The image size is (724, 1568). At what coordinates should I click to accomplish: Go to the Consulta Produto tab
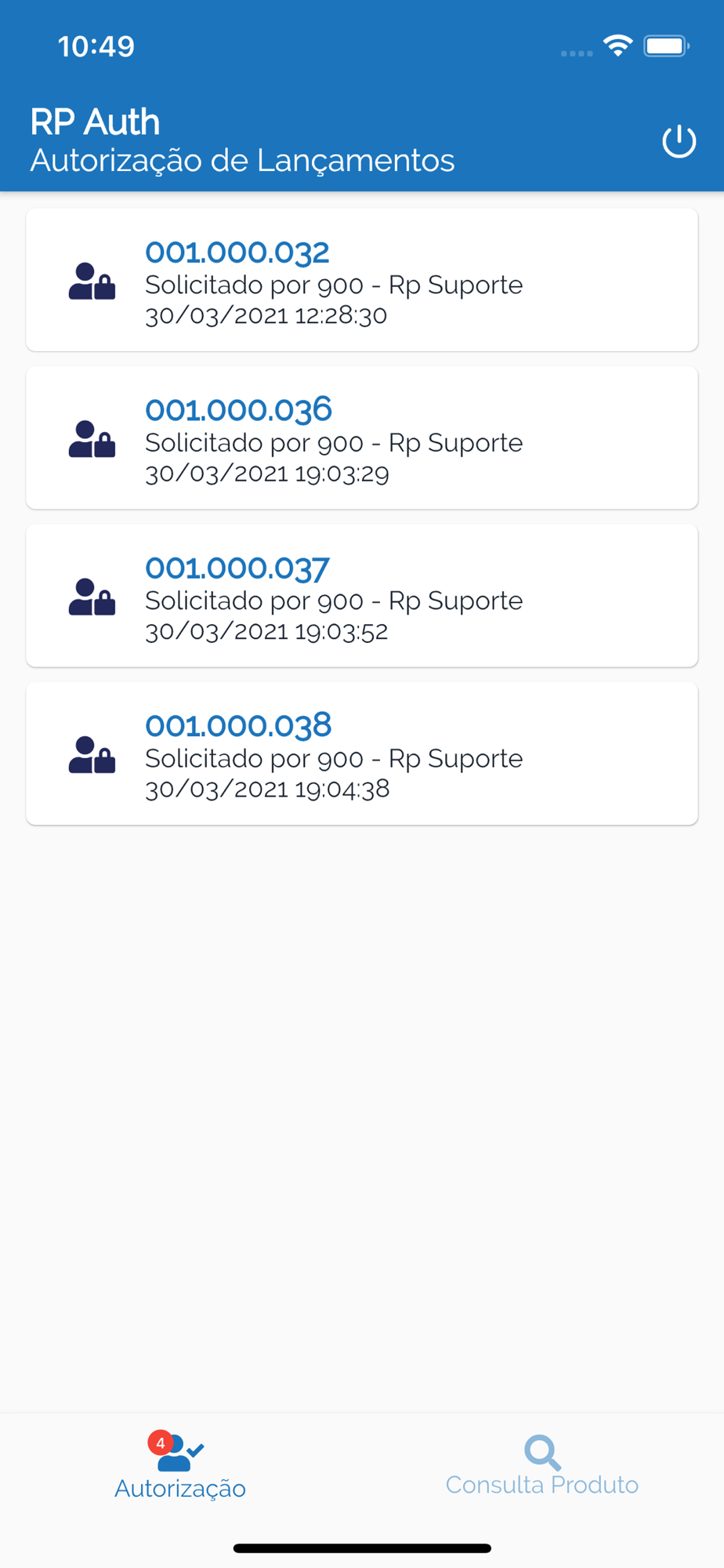click(541, 1466)
